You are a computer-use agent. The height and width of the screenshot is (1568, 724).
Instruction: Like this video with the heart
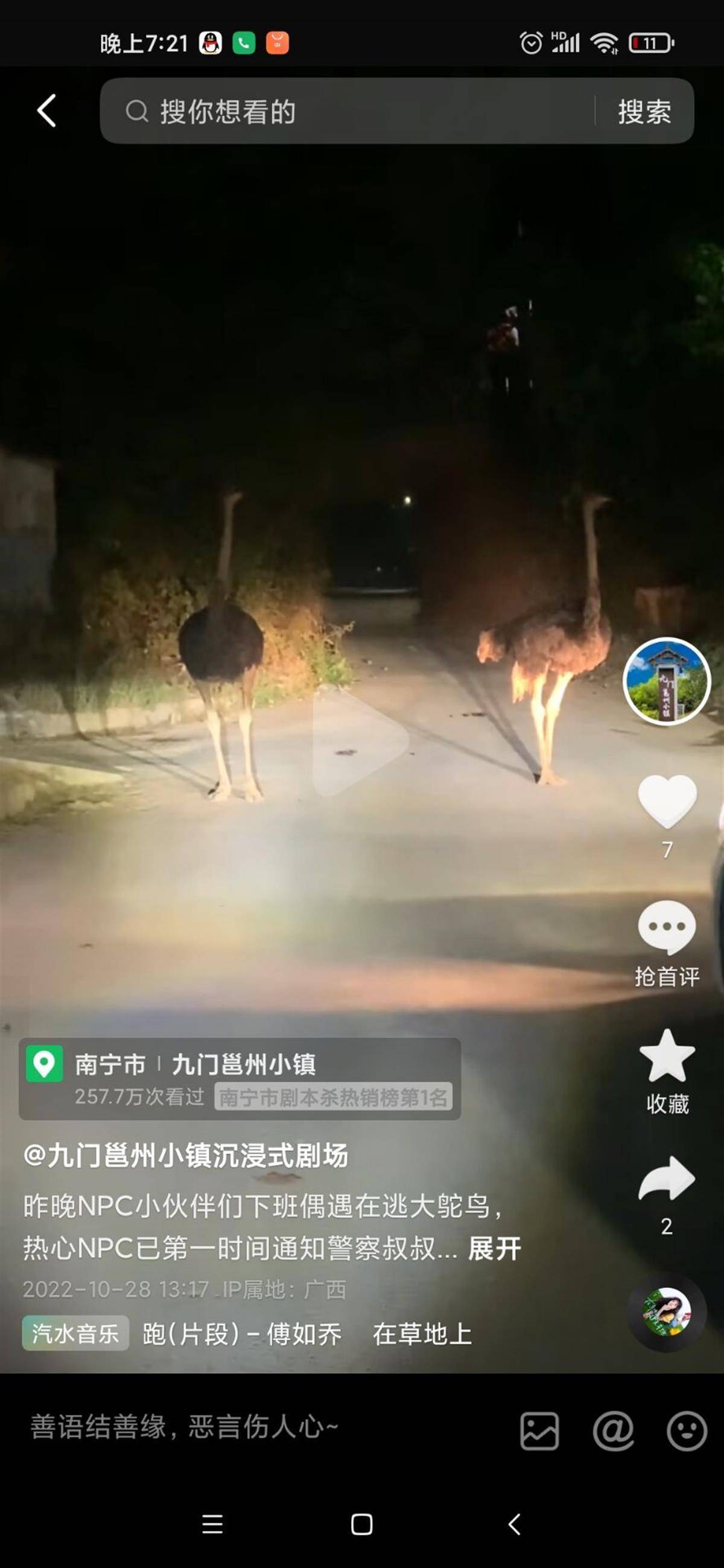pos(667,800)
